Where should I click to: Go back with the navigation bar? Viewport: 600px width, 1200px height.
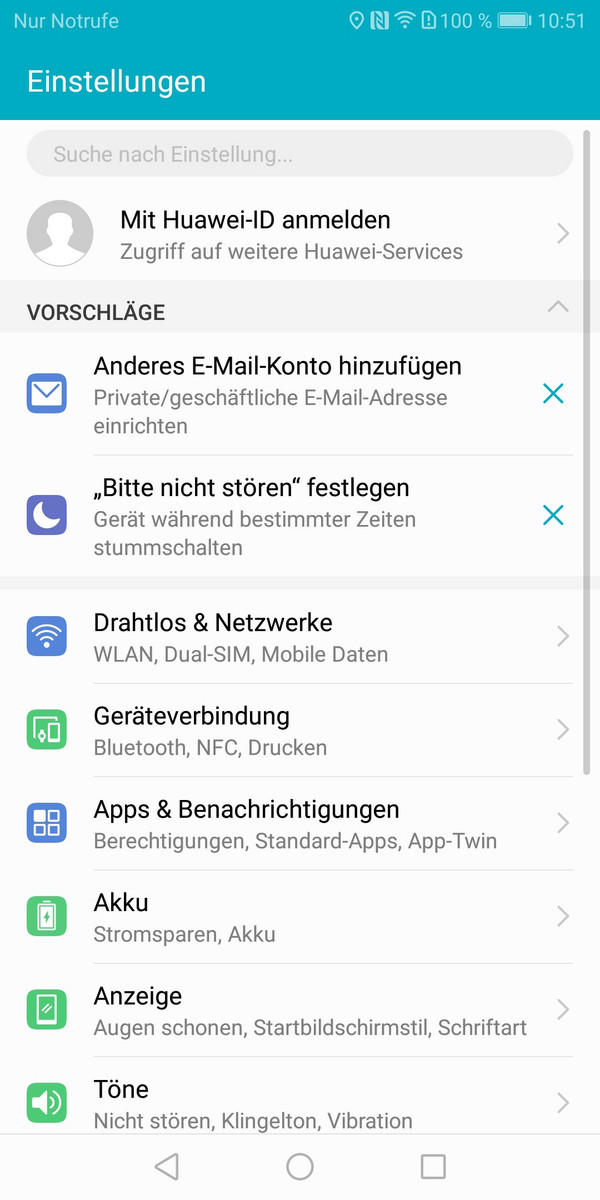click(x=167, y=1166)
